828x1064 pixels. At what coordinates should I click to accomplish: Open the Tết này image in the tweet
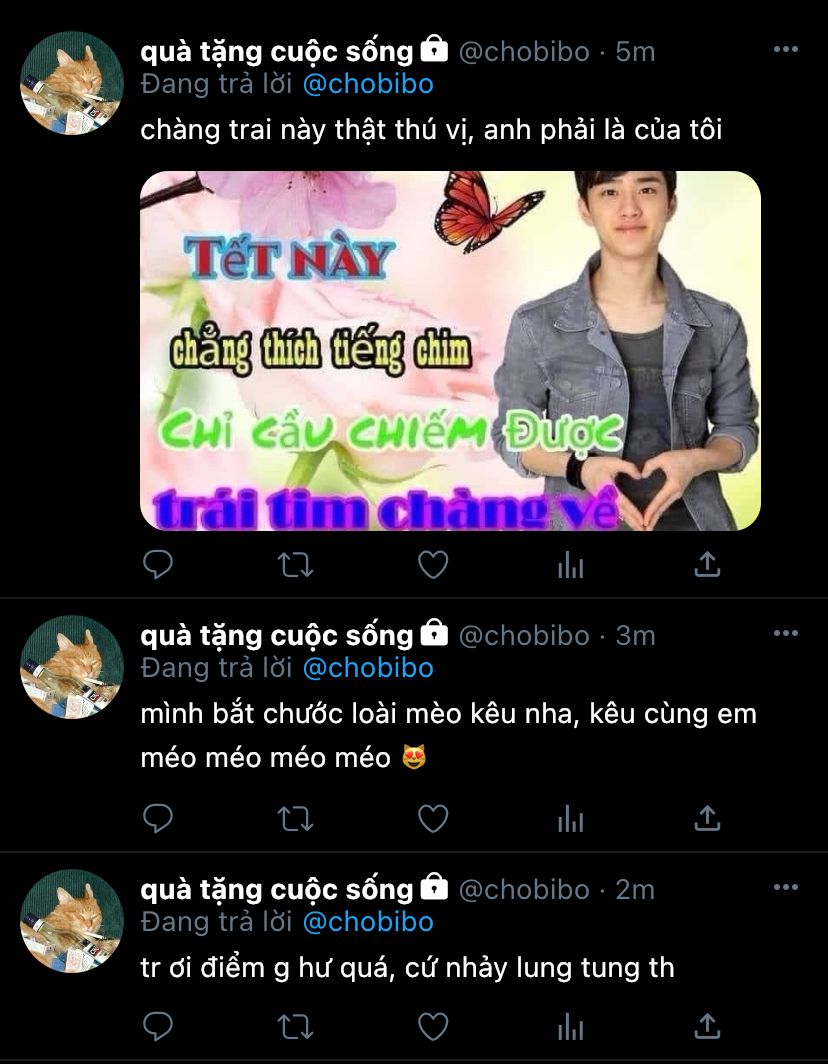(450, 351)
